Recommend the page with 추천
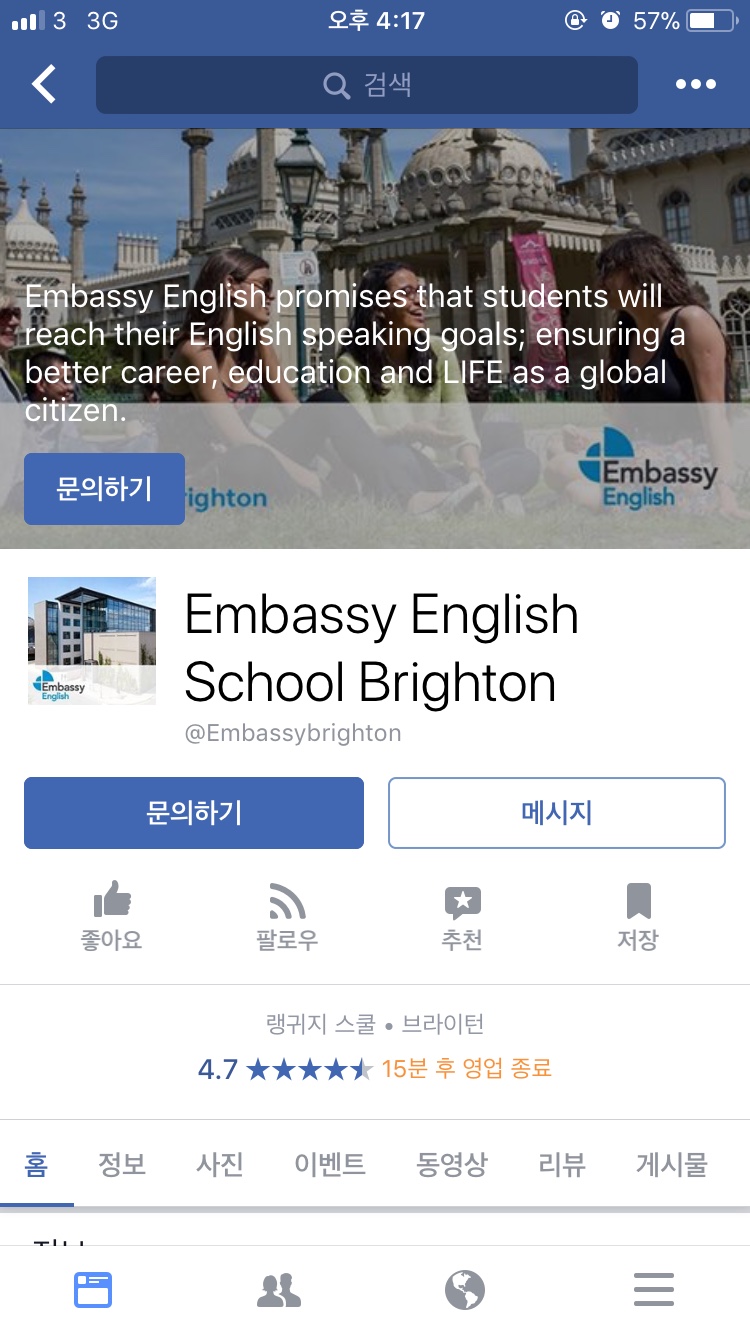 (x=462, y=915)
